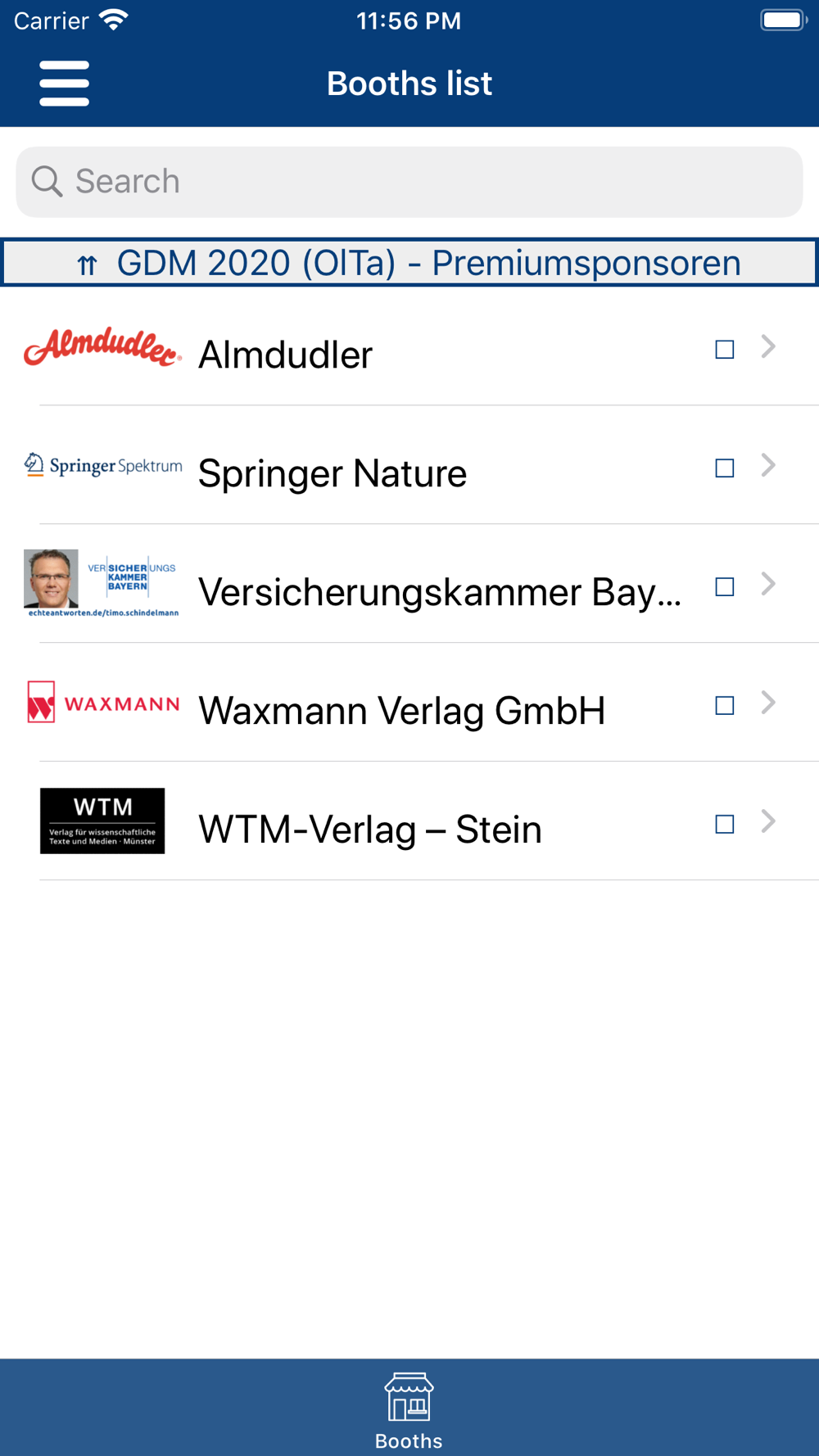Open the hamburger drawer menu
This screenshot has width=819, height=1456.
[64, 84]
